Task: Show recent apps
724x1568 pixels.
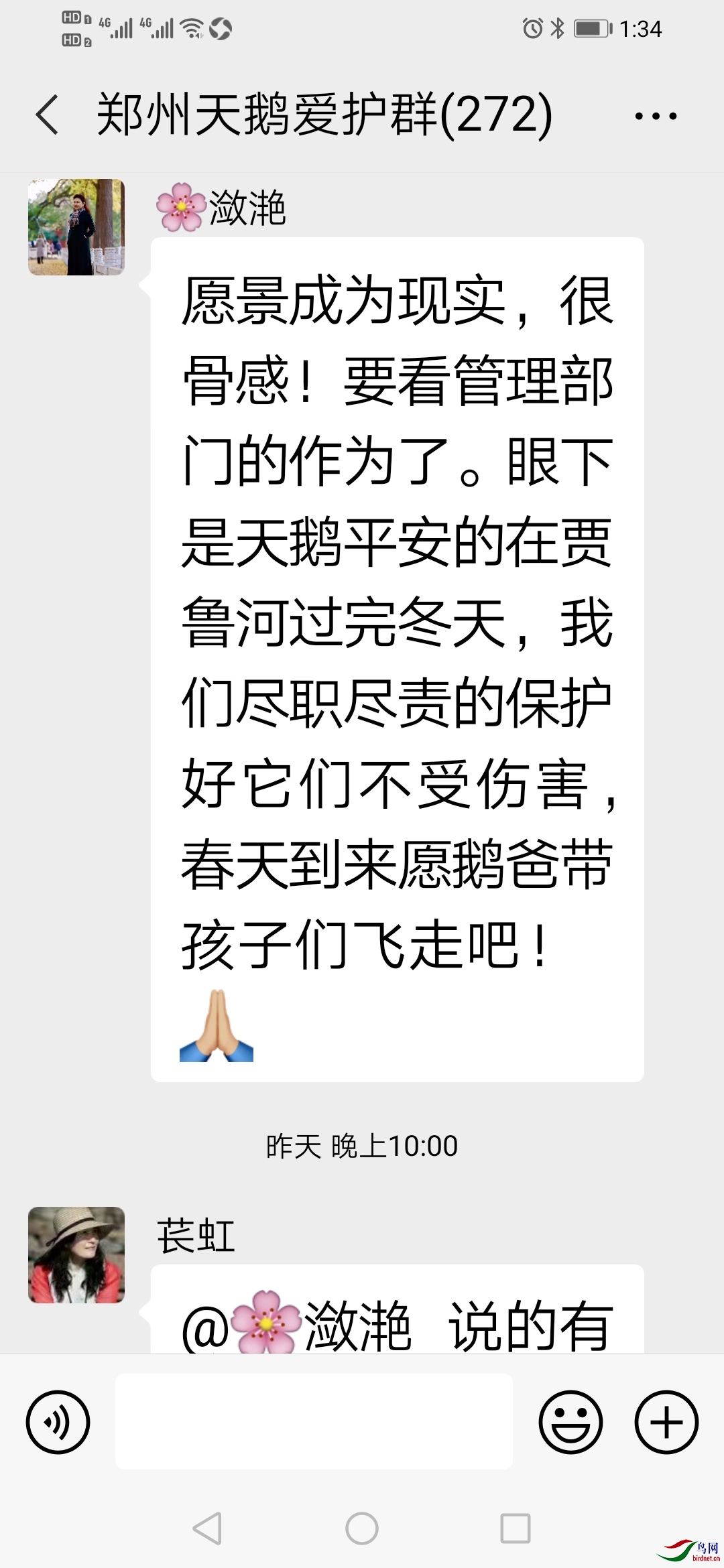Action: [x=516, y=1528]
